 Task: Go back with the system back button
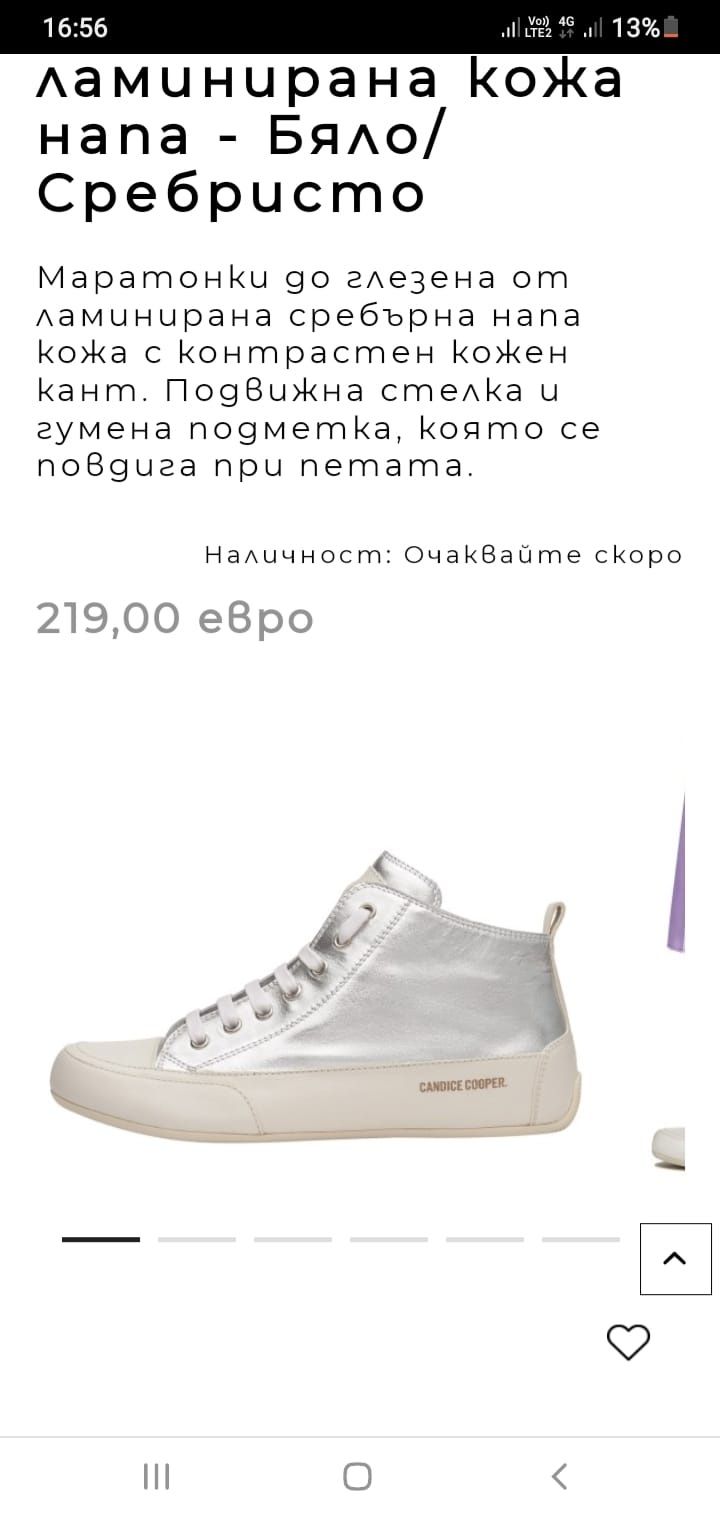tap(560, 1476)
